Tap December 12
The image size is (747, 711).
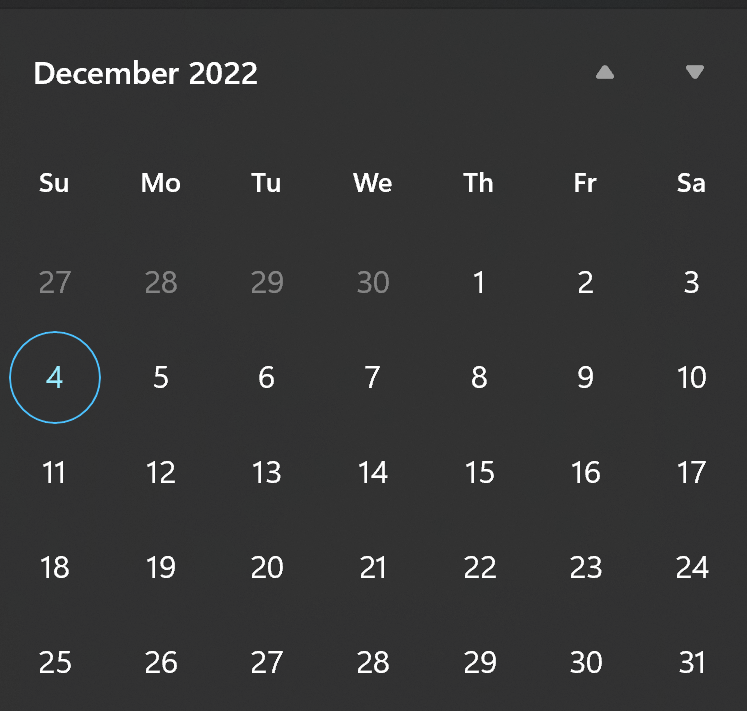pos(161,472)
